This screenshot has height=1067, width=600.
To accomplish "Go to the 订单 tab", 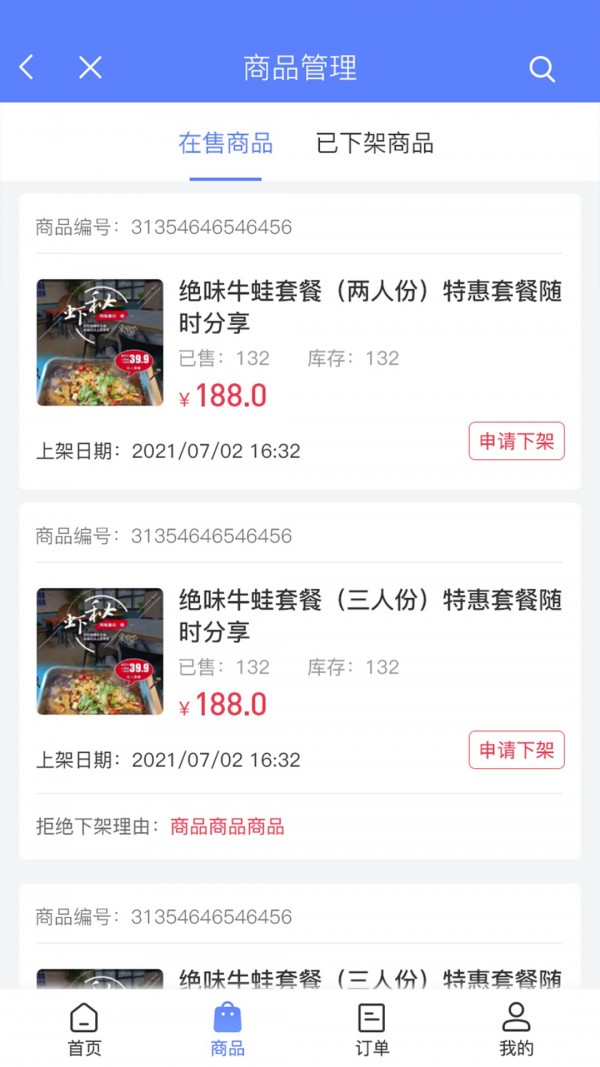I will click(x=372, y=1030).
